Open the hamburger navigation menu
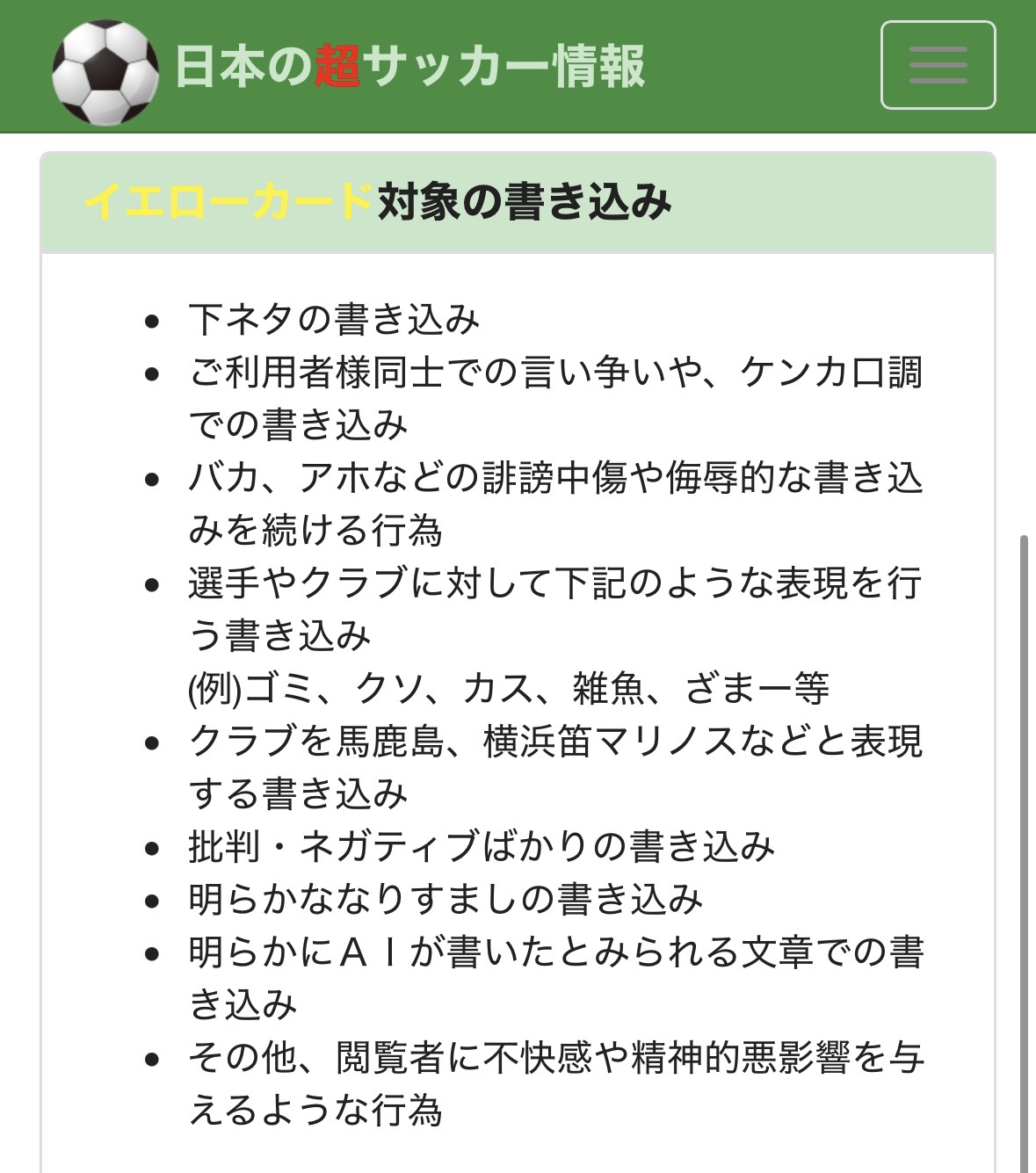 coord(938,66)
